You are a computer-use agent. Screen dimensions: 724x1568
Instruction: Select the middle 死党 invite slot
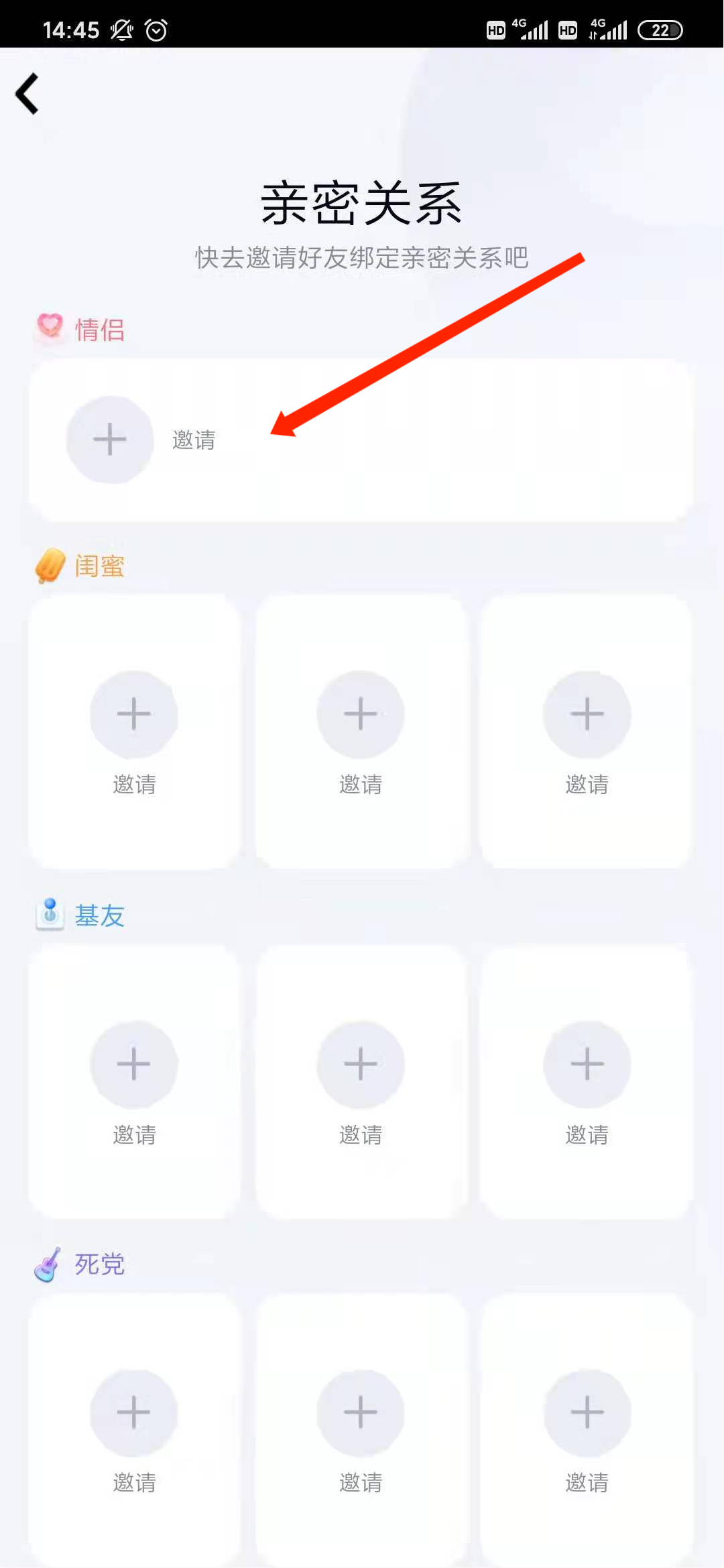click(361, 1413)
